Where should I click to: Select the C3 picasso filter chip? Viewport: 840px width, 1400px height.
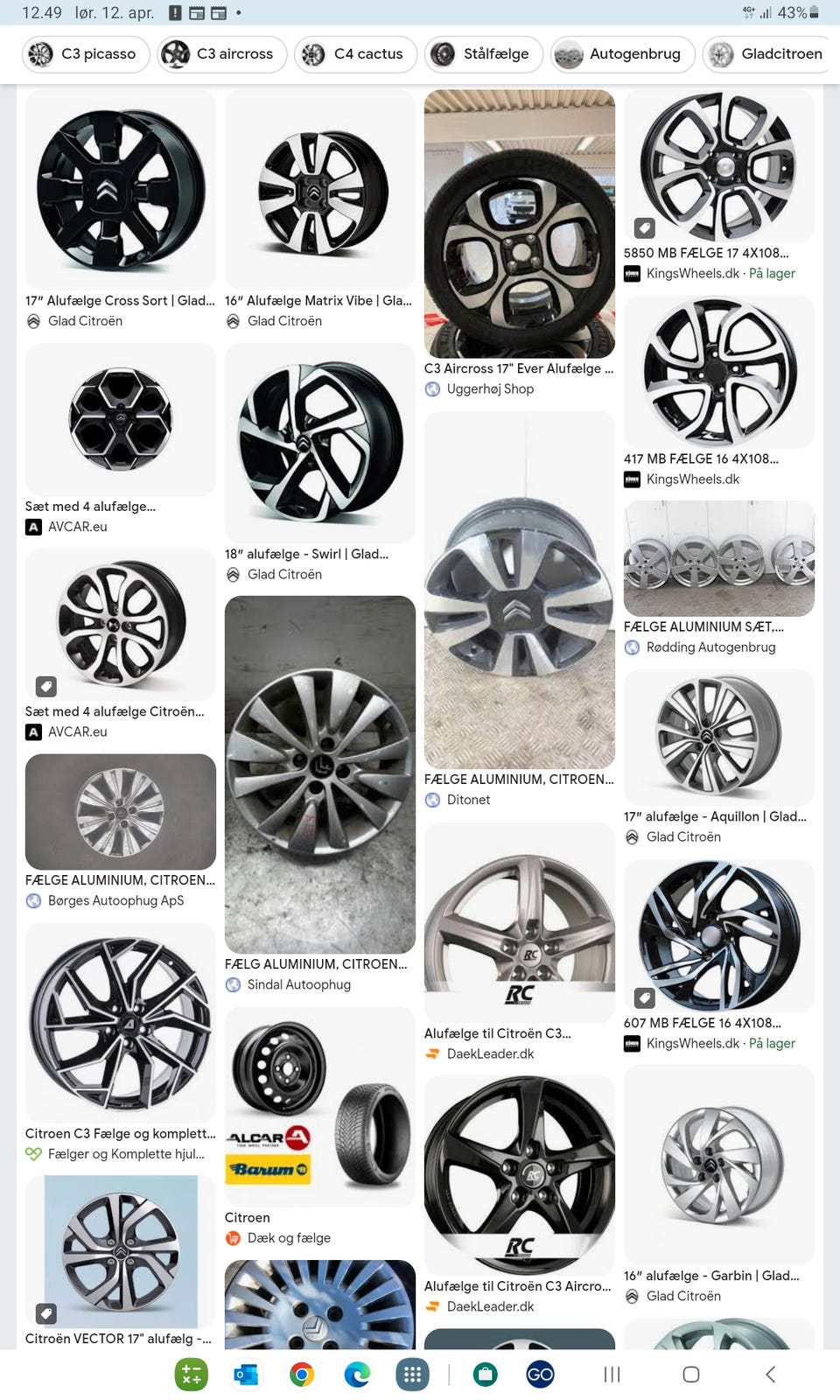tap(86, 54)
